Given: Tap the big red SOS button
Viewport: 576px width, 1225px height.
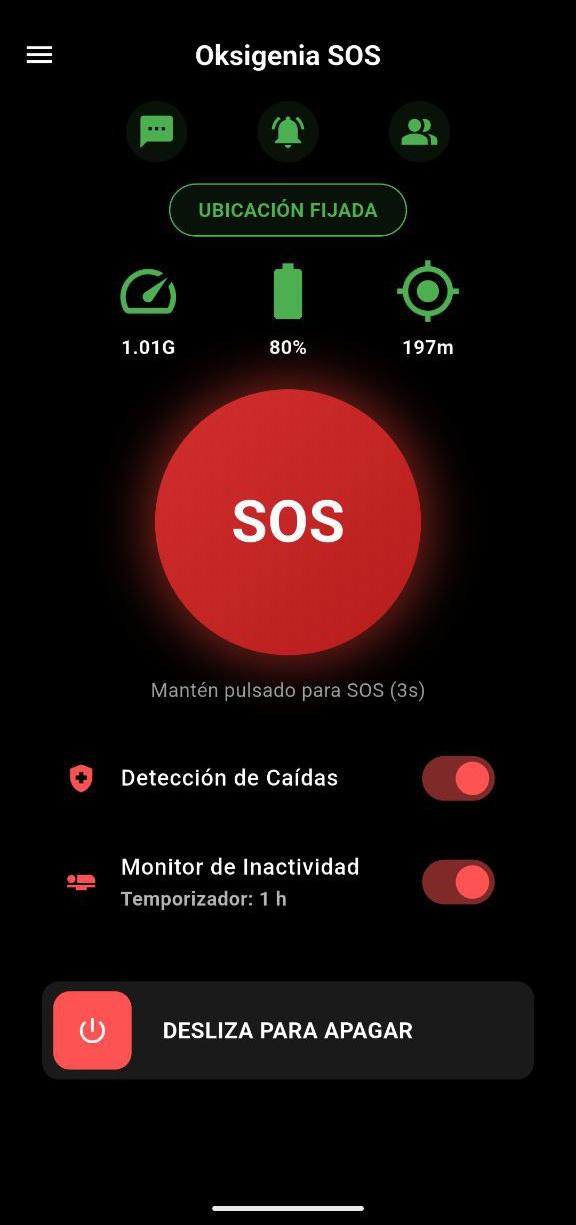Looking at the screenshot, I should coord(288,522).
